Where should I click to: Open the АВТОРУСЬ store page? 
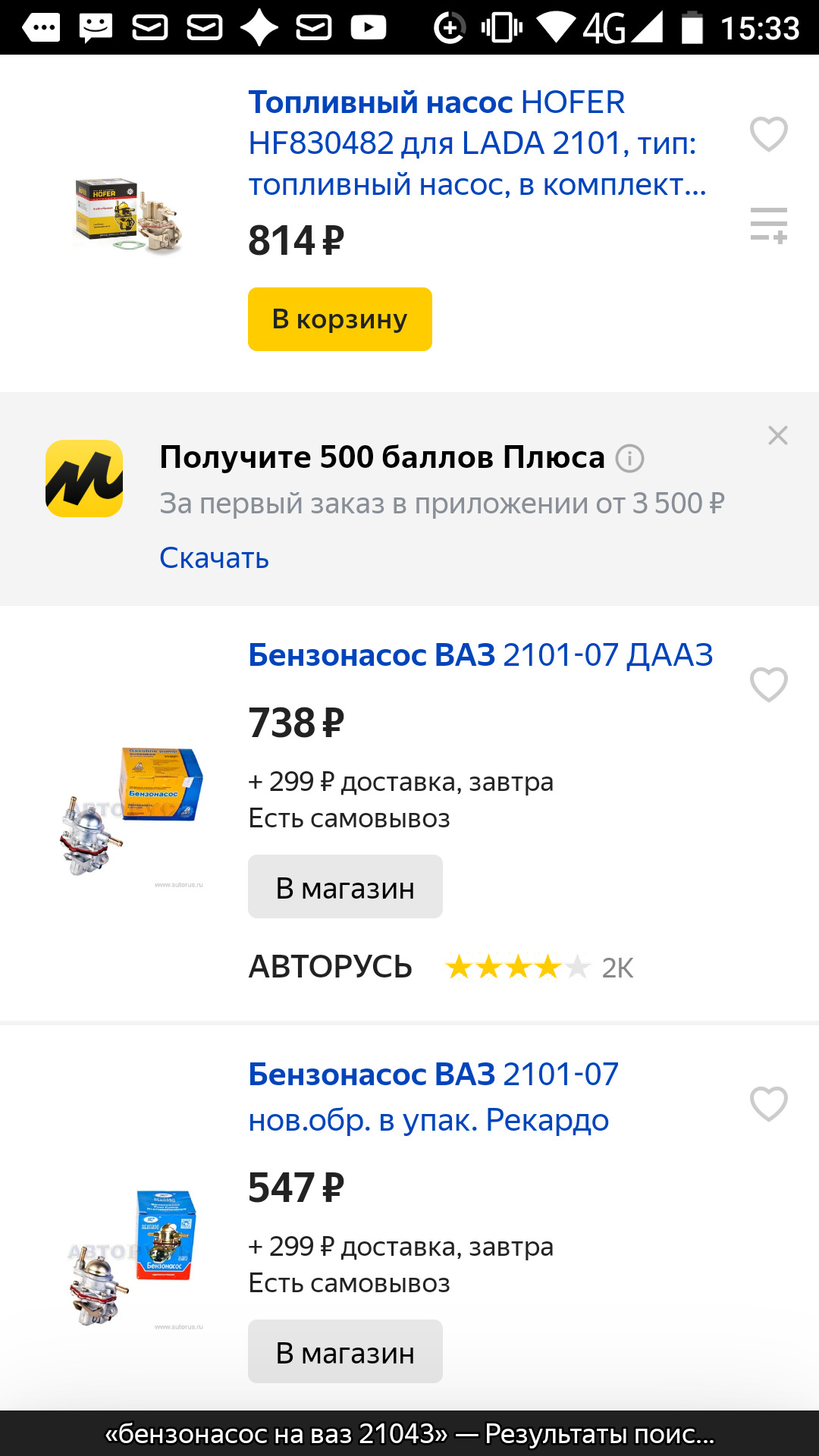point(330,966)
